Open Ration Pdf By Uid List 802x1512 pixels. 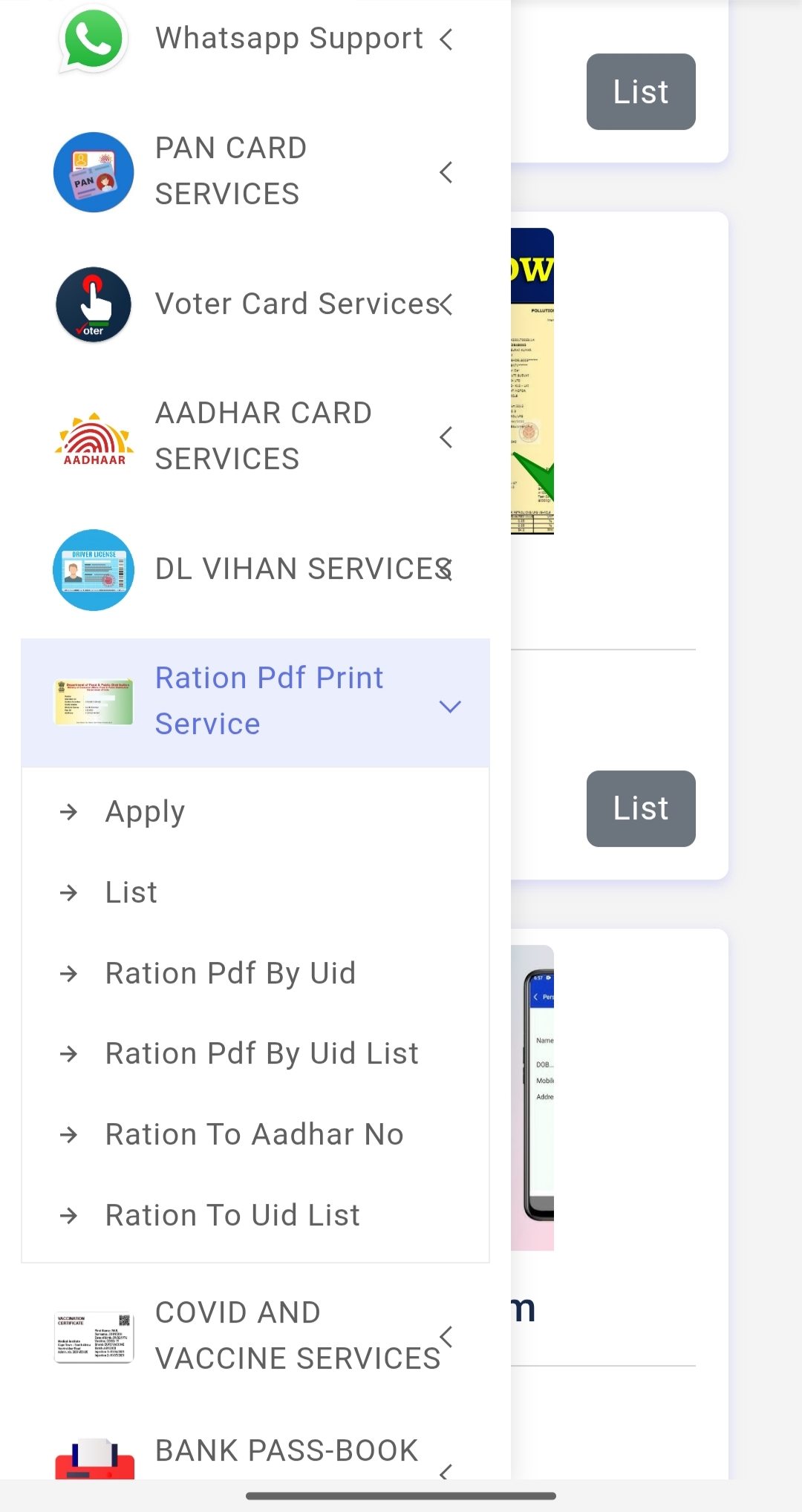(x=261, y=1054)
